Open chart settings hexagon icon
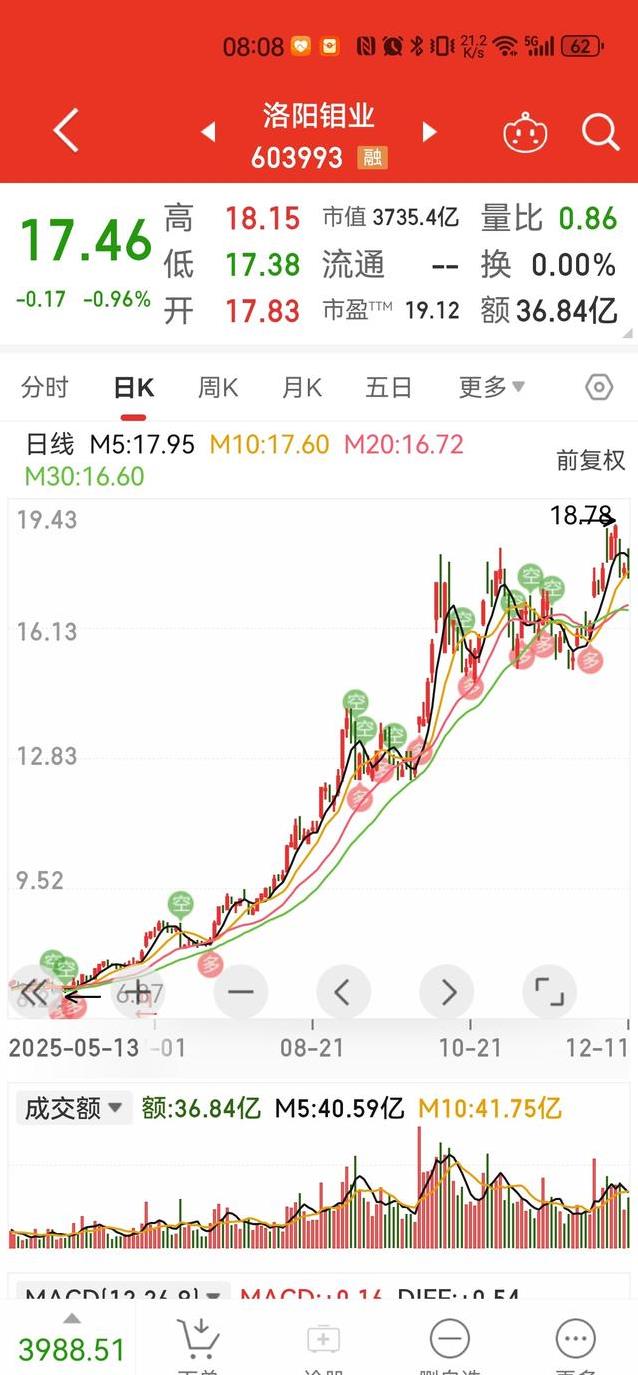Viewport: 638px width, 1375px height. point(598,388)
